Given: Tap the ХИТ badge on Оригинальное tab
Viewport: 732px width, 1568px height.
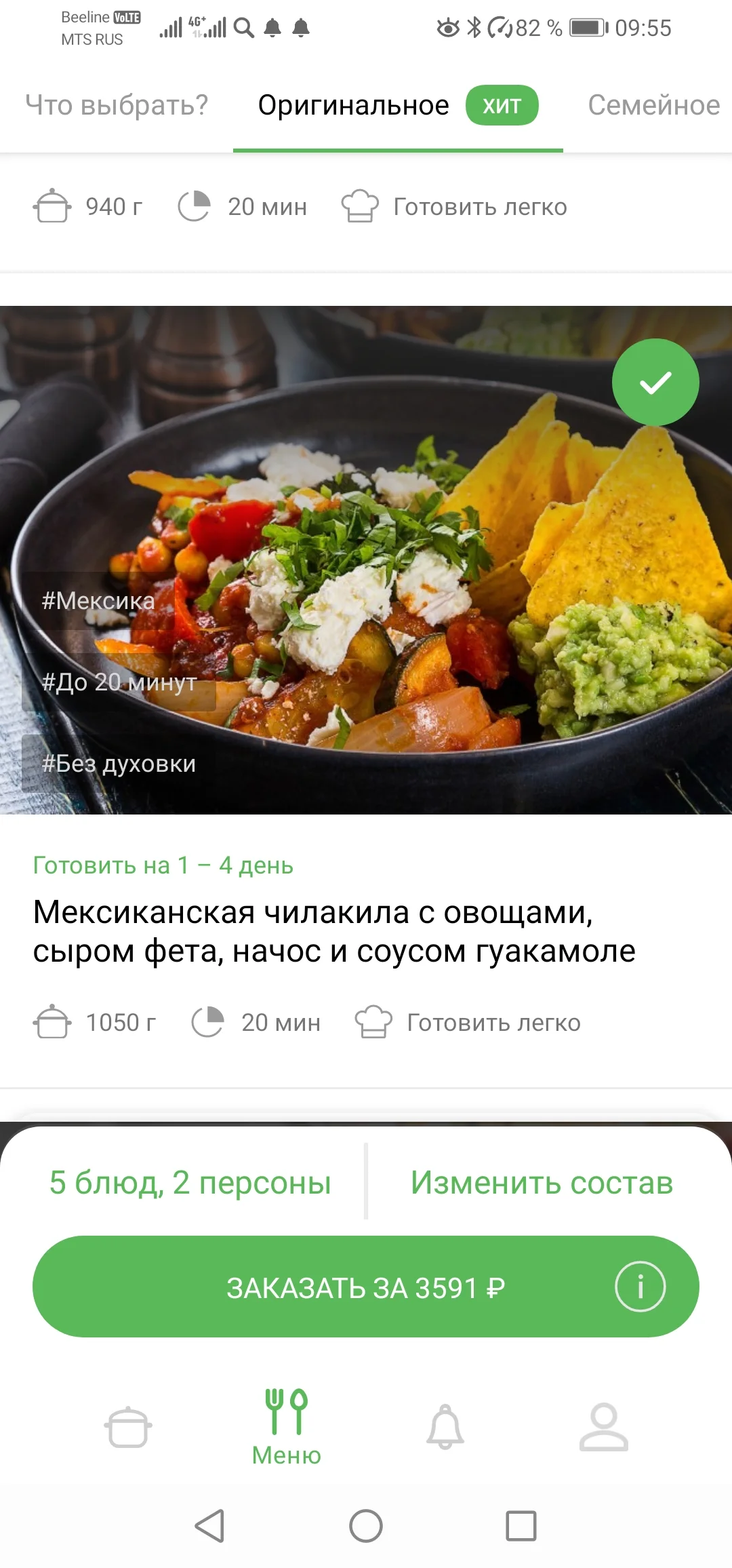Looking at the screenshot, I should coord(502,105).
